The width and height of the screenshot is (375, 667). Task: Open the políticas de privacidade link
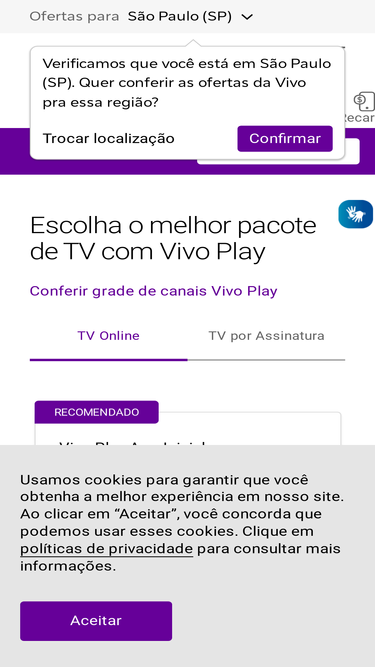106,549
